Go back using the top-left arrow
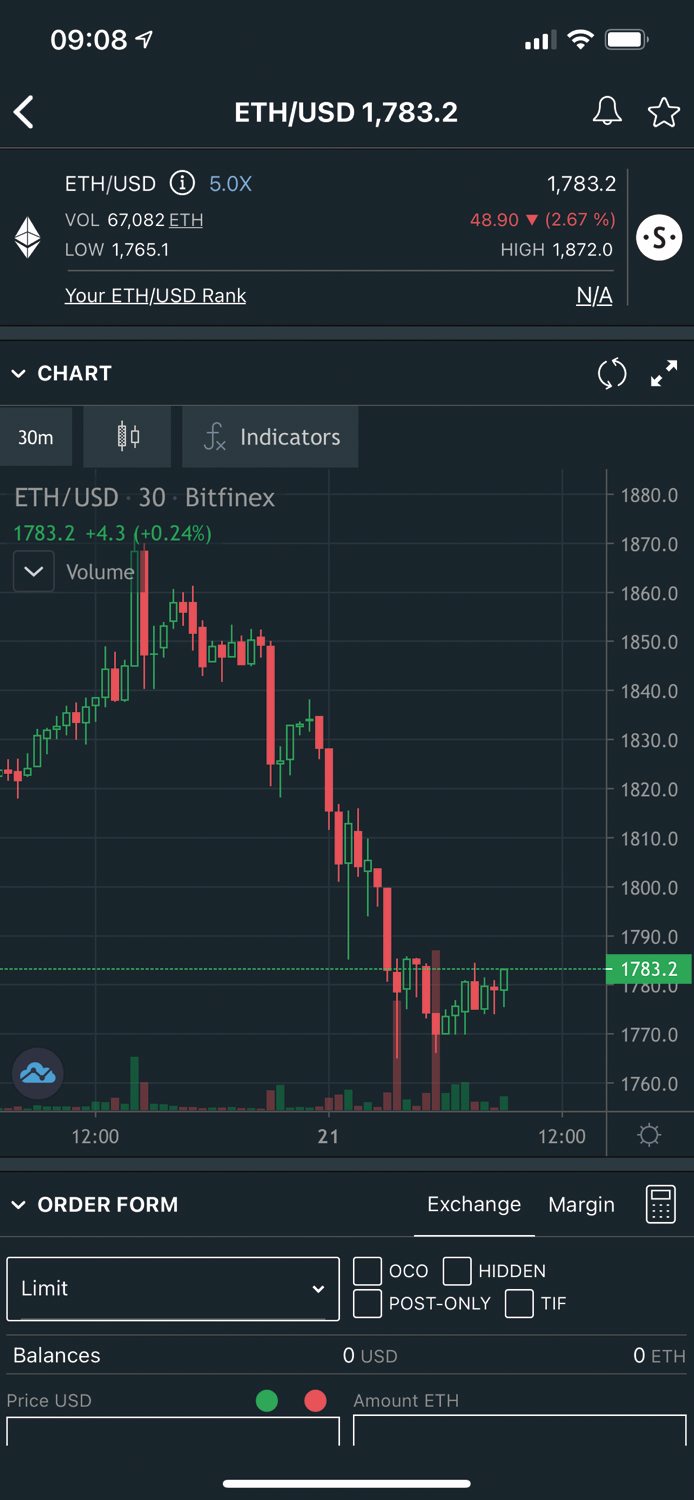This screenshot has height=1500, width=694. 24,112
